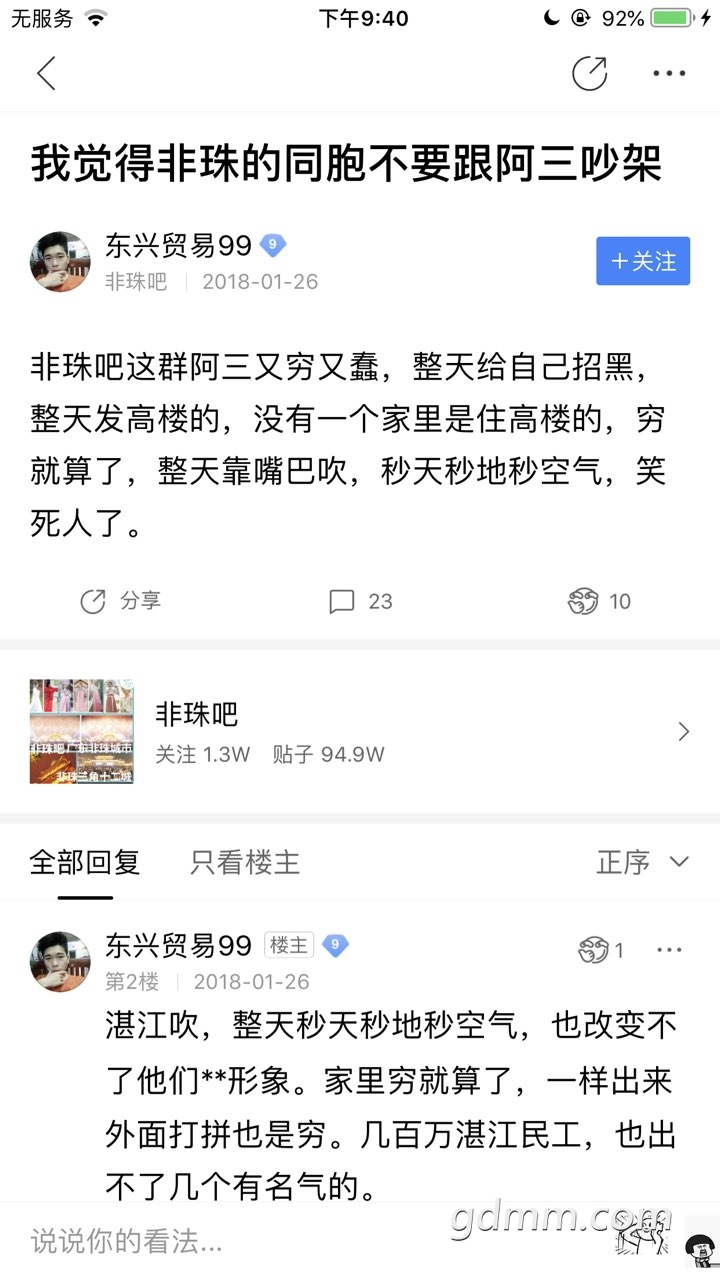The height and width of the screenshot is (1280, 720).
Task: Show only 只看楼主 replies
Action: click(x=245, y=862)
